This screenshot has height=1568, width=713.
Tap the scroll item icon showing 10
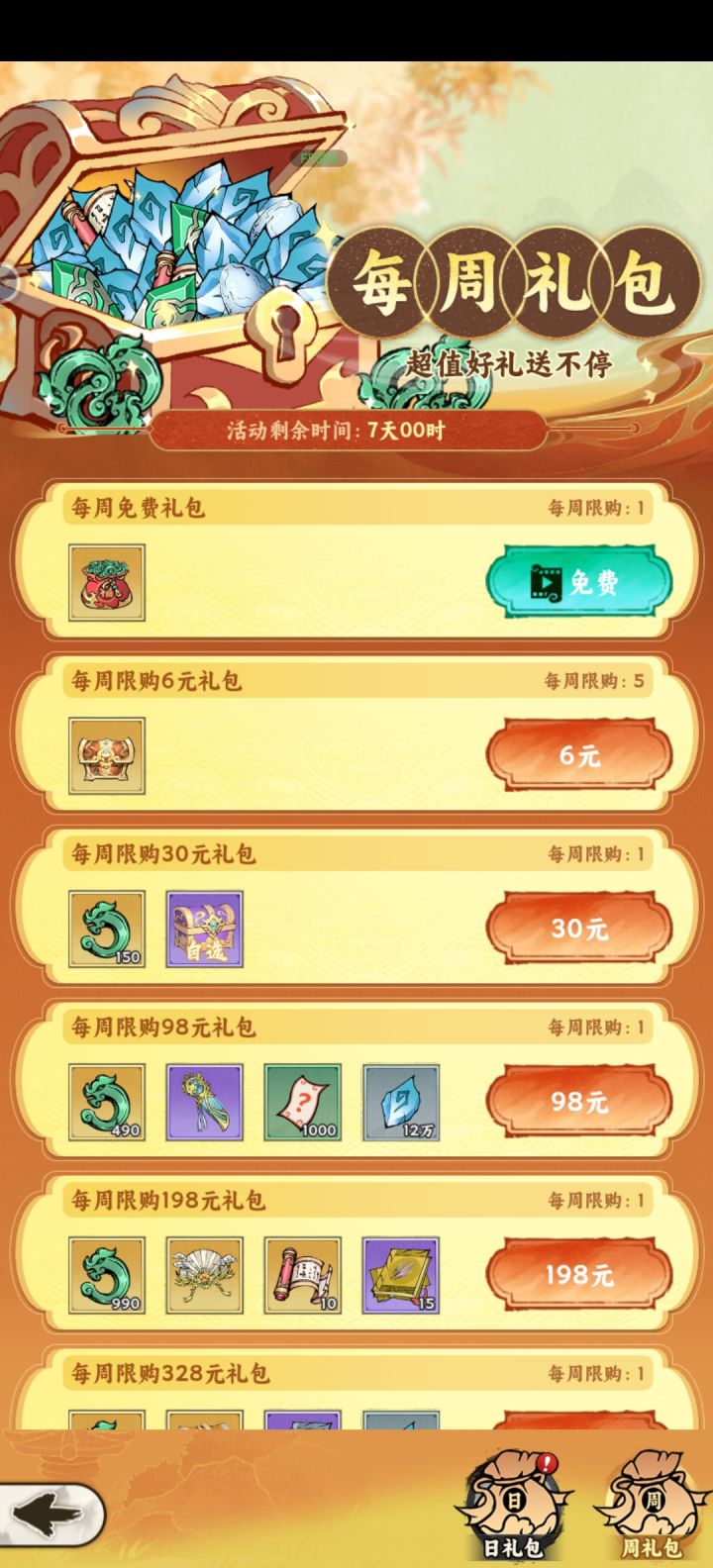(x=302, y=1275)
